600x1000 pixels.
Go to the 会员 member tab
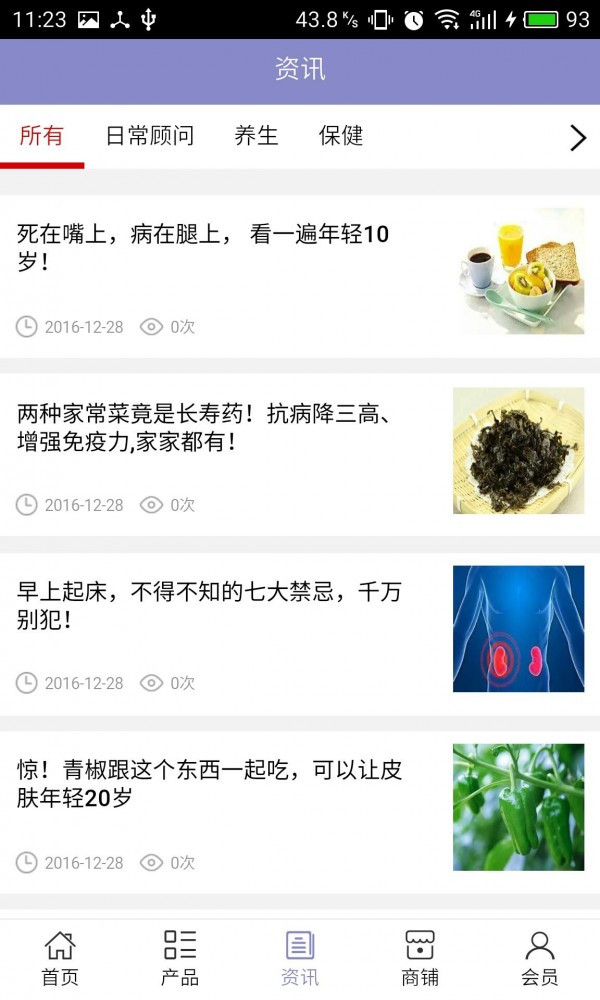coord(540,958)
